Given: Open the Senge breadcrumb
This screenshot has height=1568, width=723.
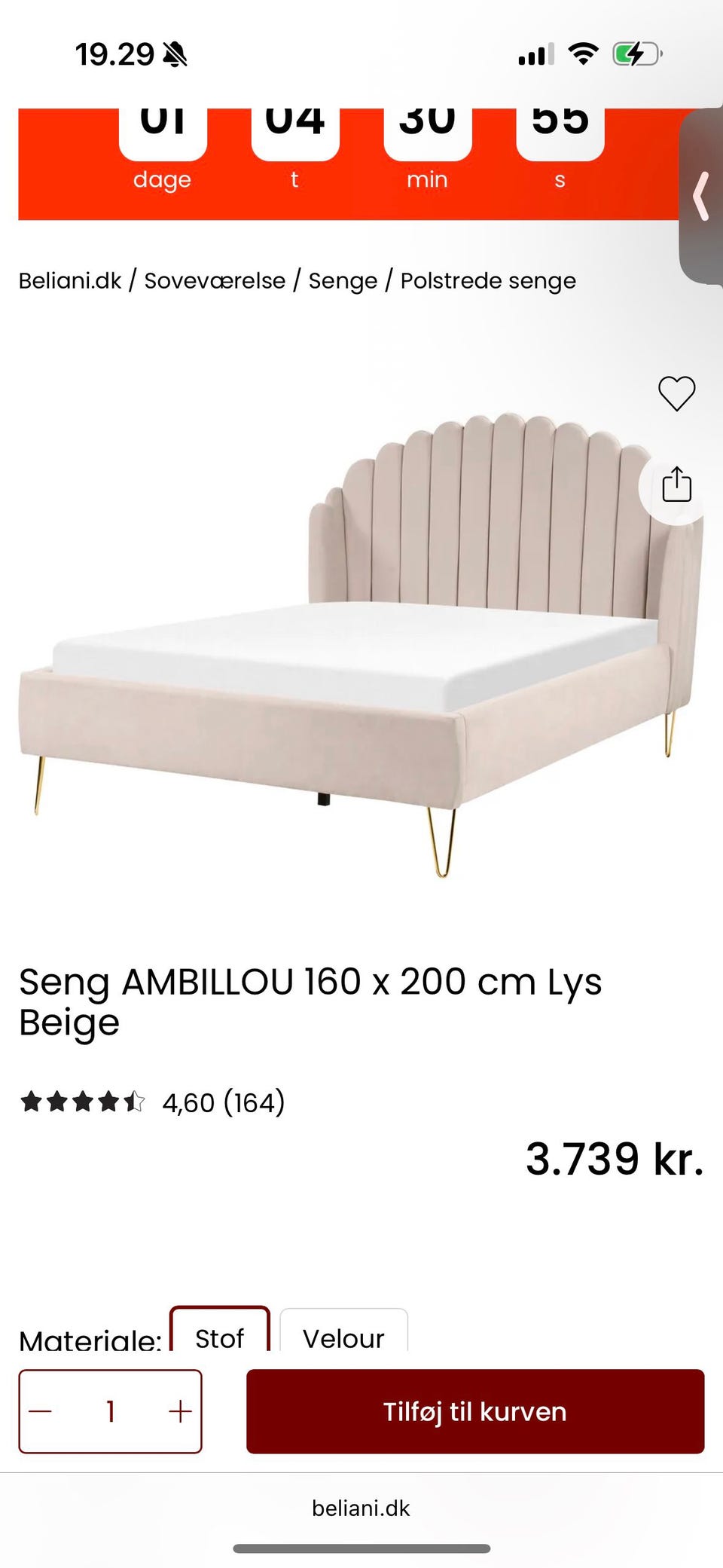Looking at the screenshot, I should tap(343, 281).
